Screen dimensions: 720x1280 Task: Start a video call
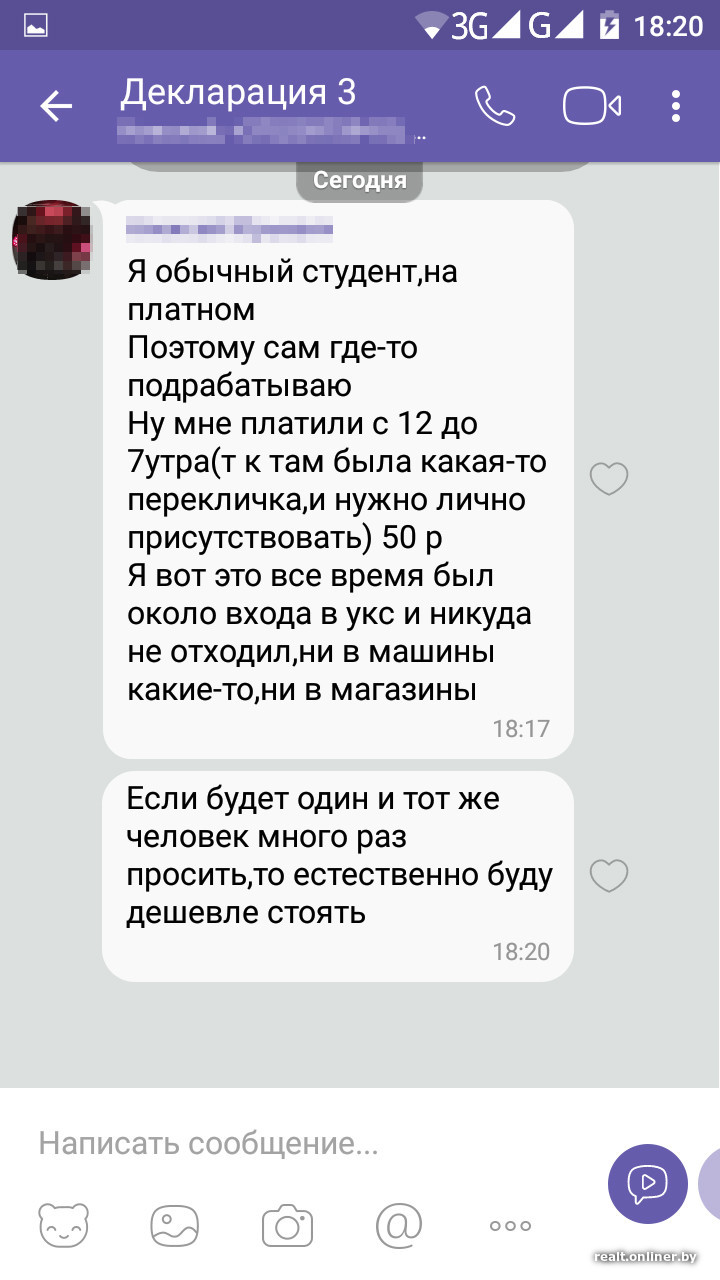pos(592,106)
